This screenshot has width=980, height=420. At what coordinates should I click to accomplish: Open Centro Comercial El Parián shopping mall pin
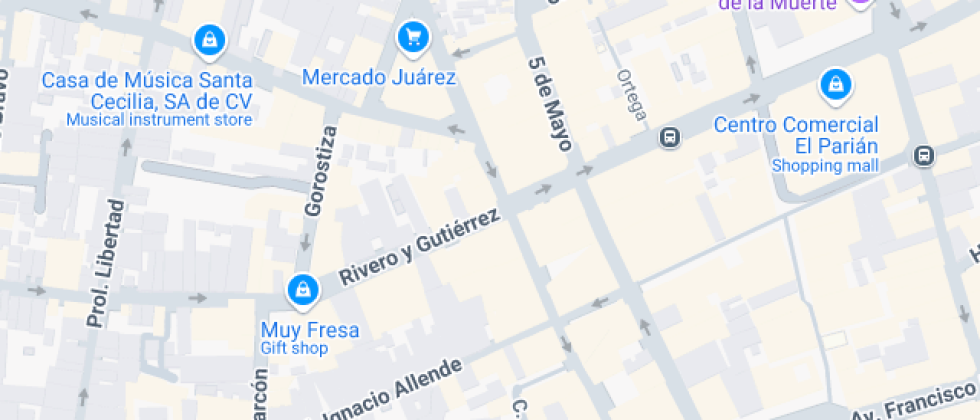(835, 86)
